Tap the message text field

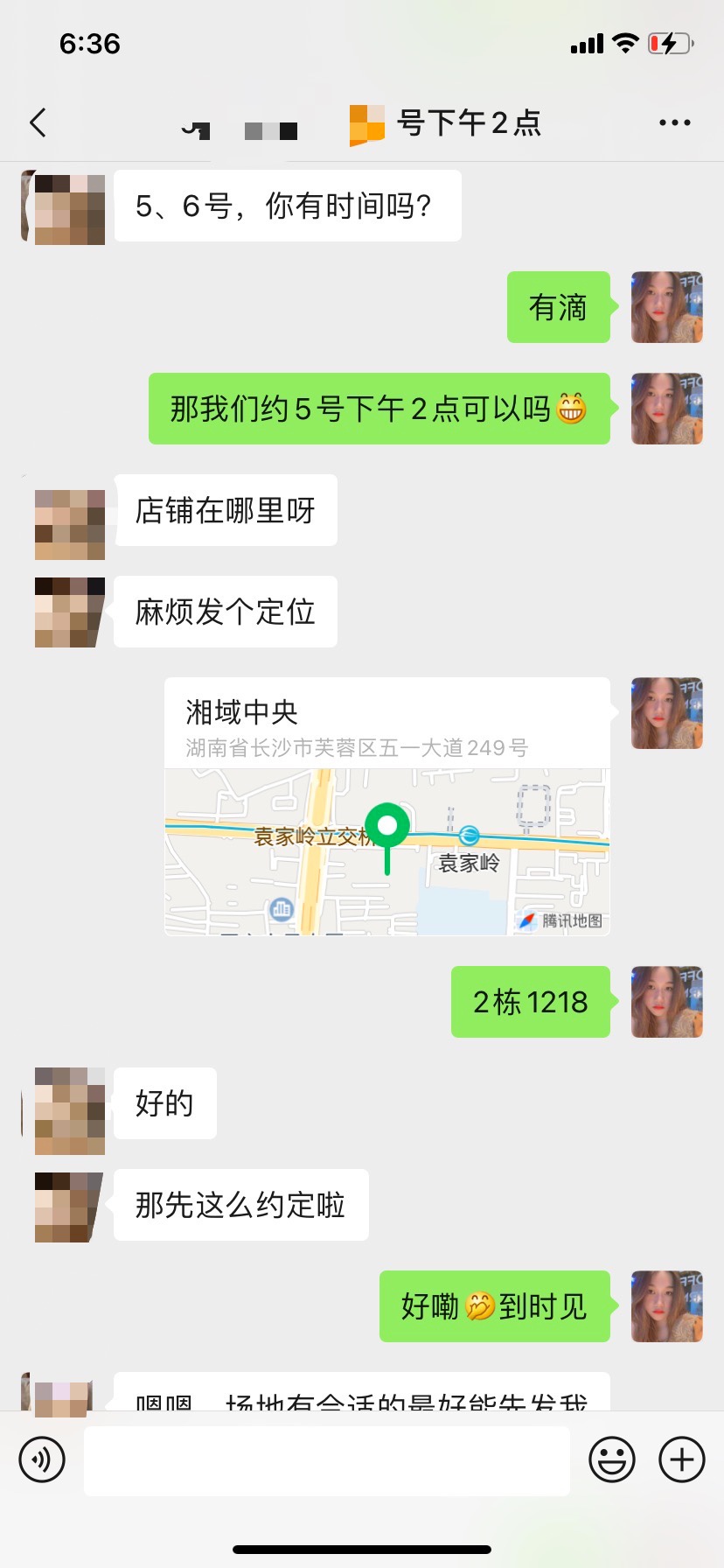point(327,1460)
